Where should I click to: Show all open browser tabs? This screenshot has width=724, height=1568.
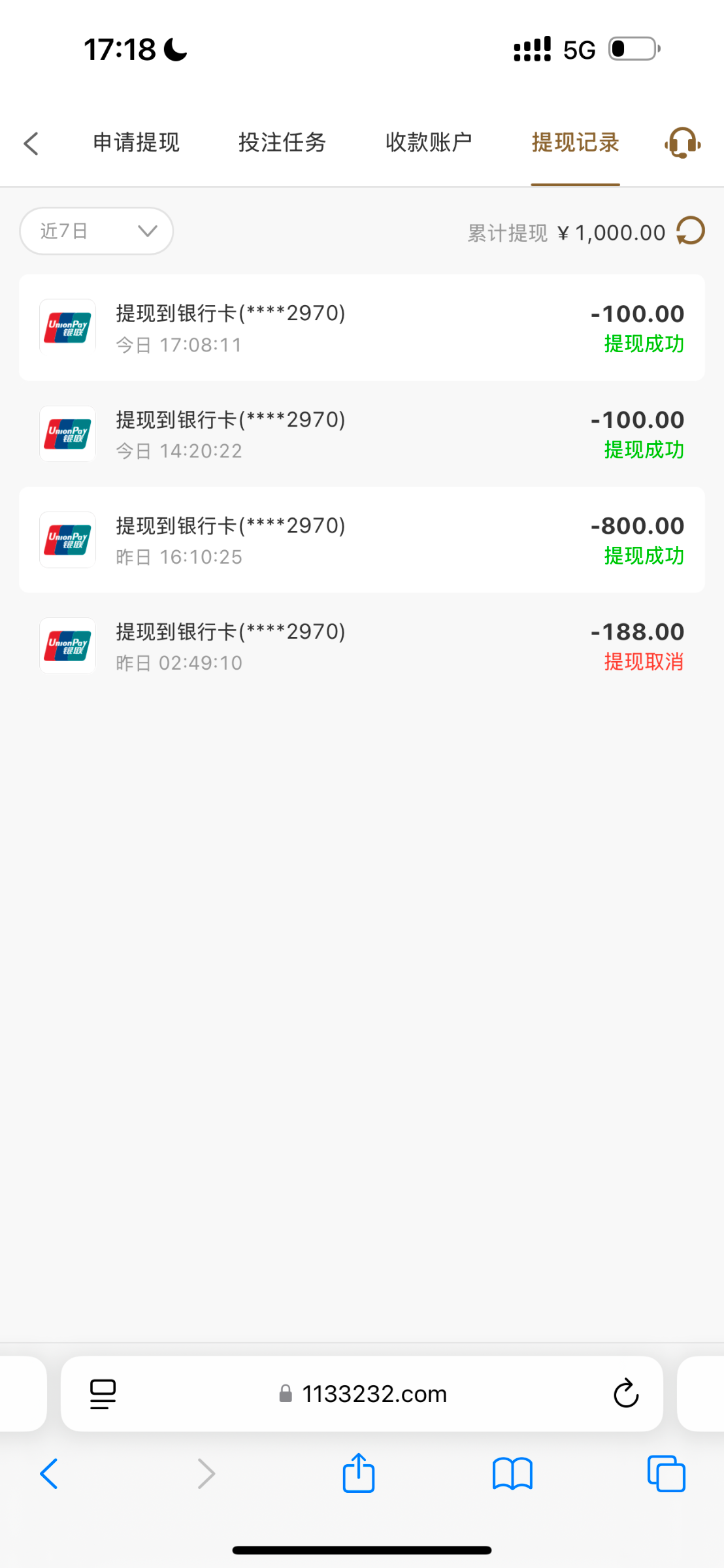click(666, 1474)
